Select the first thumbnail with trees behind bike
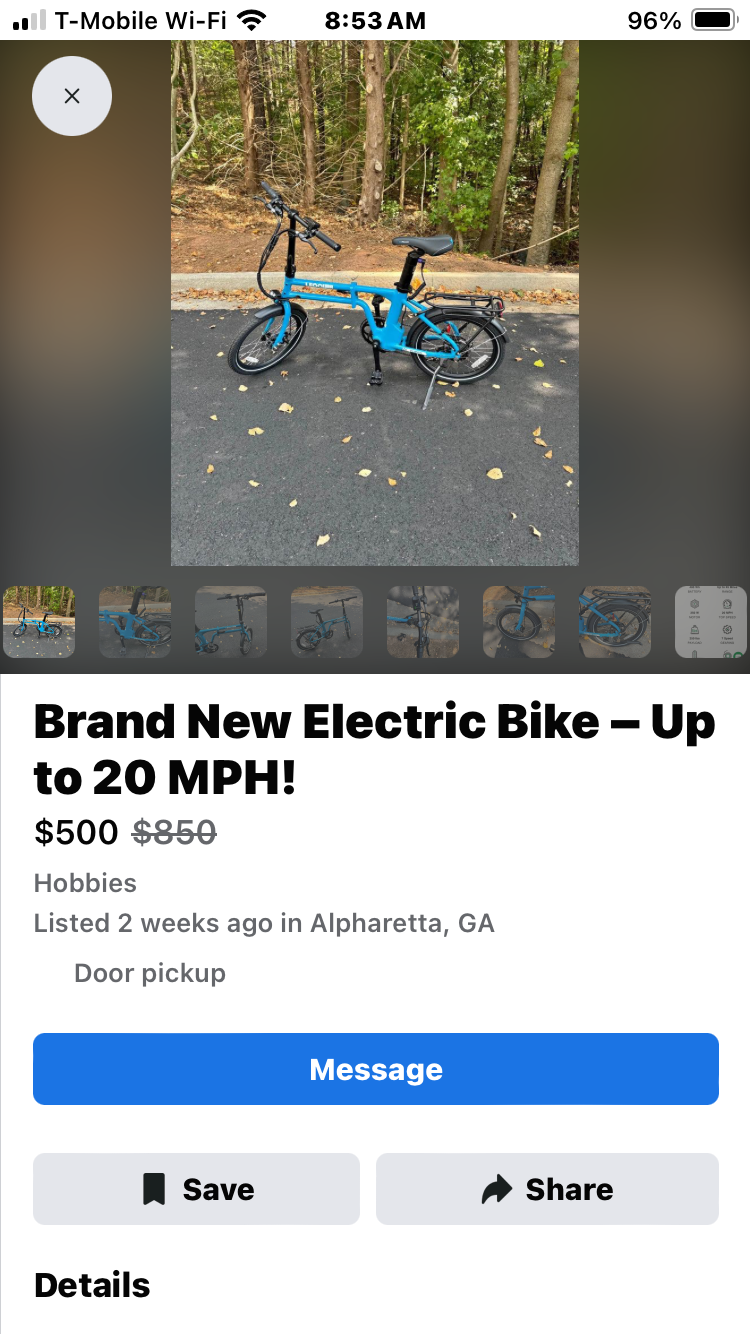 tap(39, 622)
